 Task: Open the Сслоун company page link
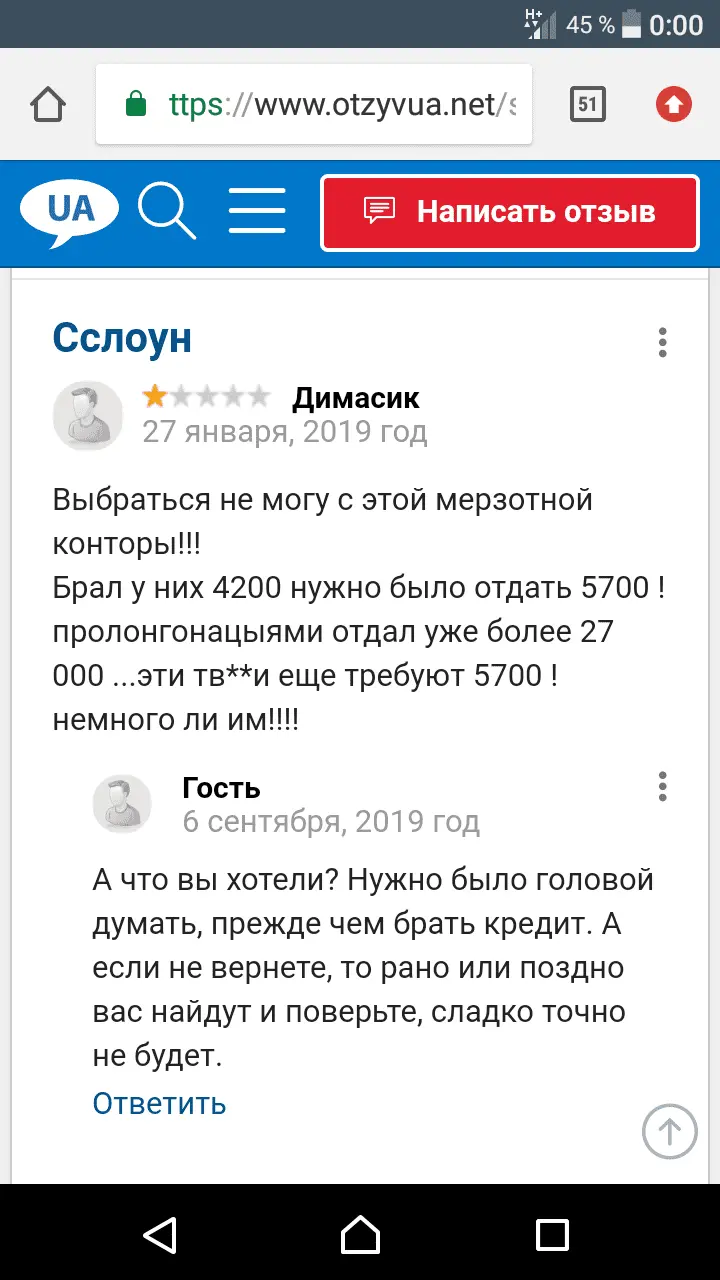pos(122,339)
